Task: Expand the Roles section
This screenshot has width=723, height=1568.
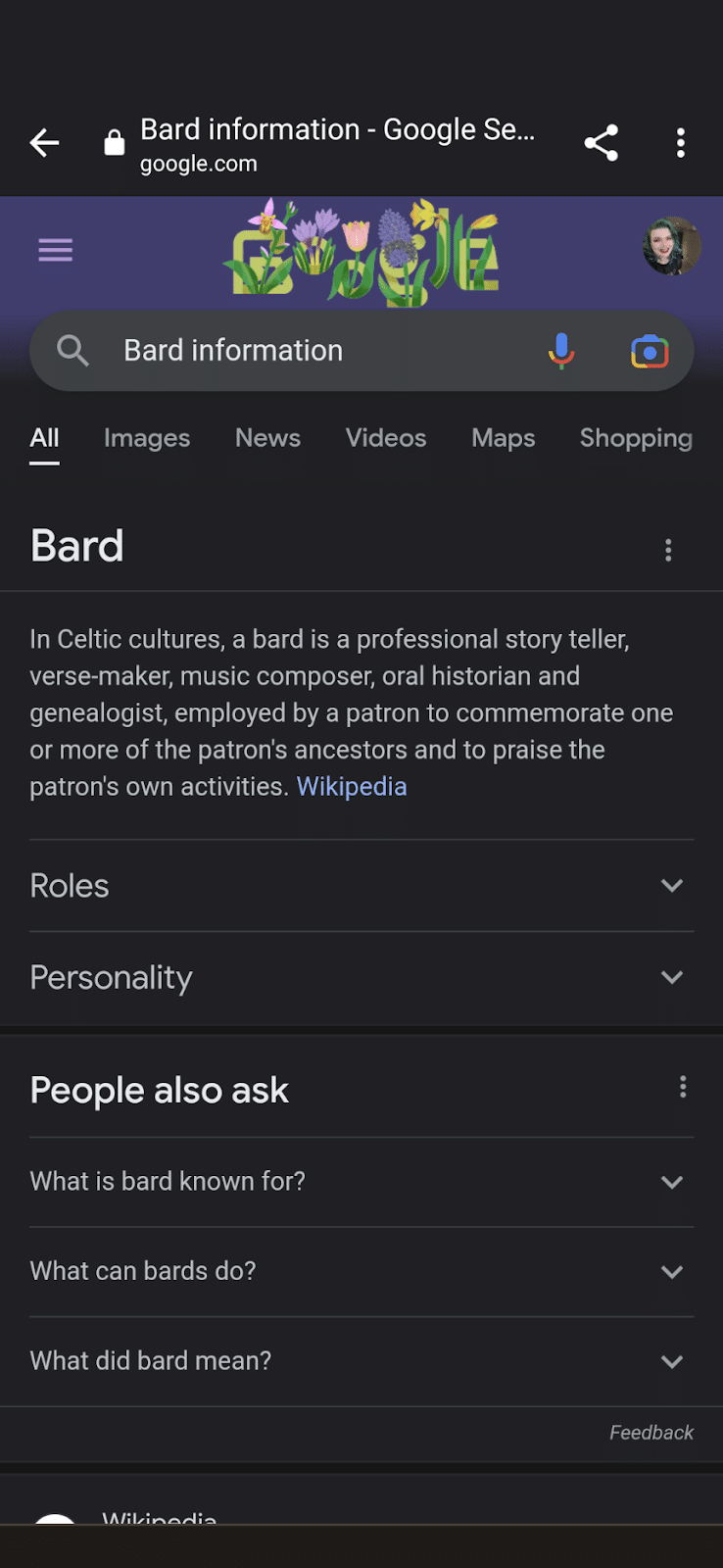Action: point(361,886)
